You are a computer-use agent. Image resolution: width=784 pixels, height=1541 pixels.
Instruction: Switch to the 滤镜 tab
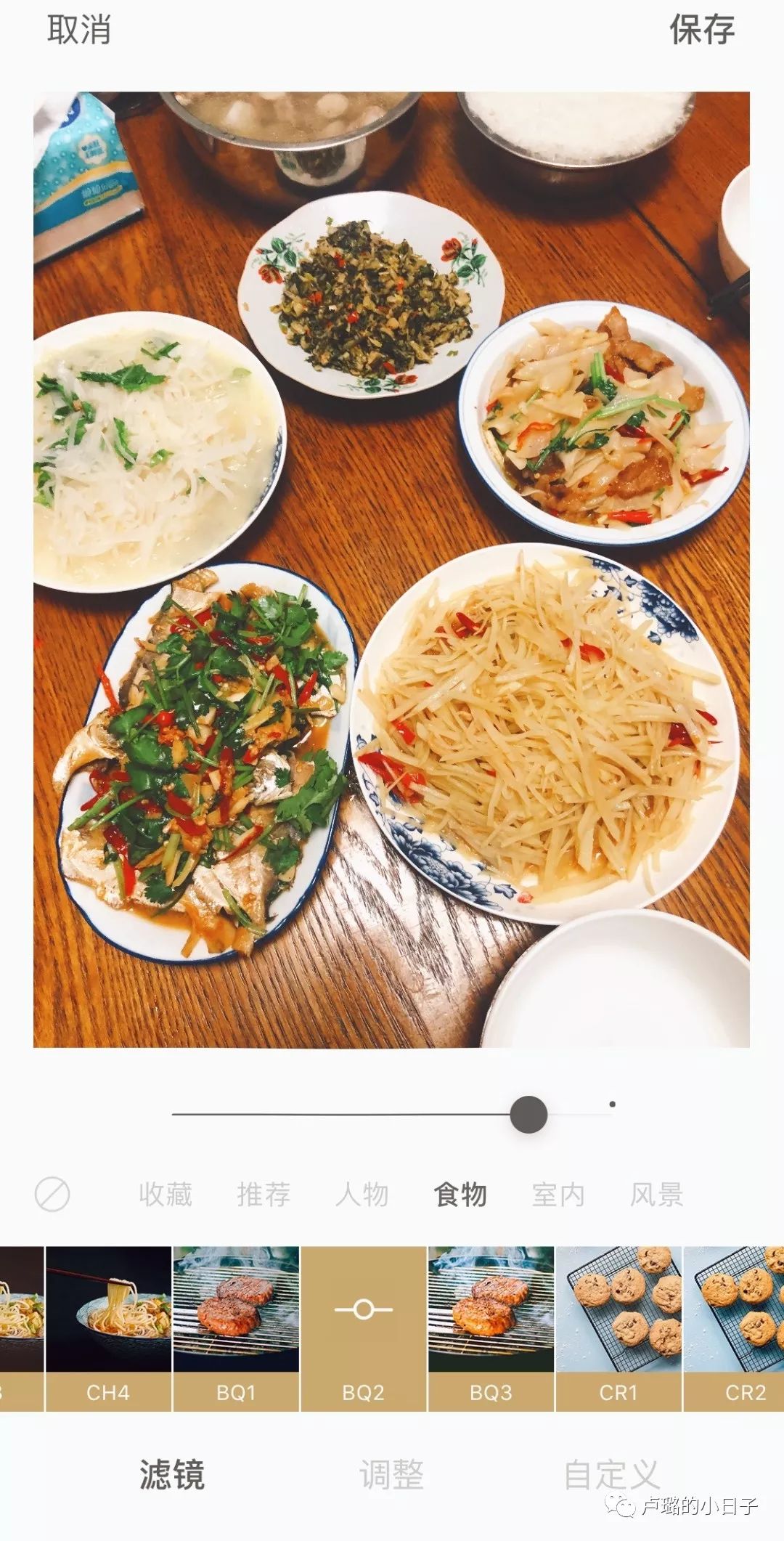pos(172,1476)
